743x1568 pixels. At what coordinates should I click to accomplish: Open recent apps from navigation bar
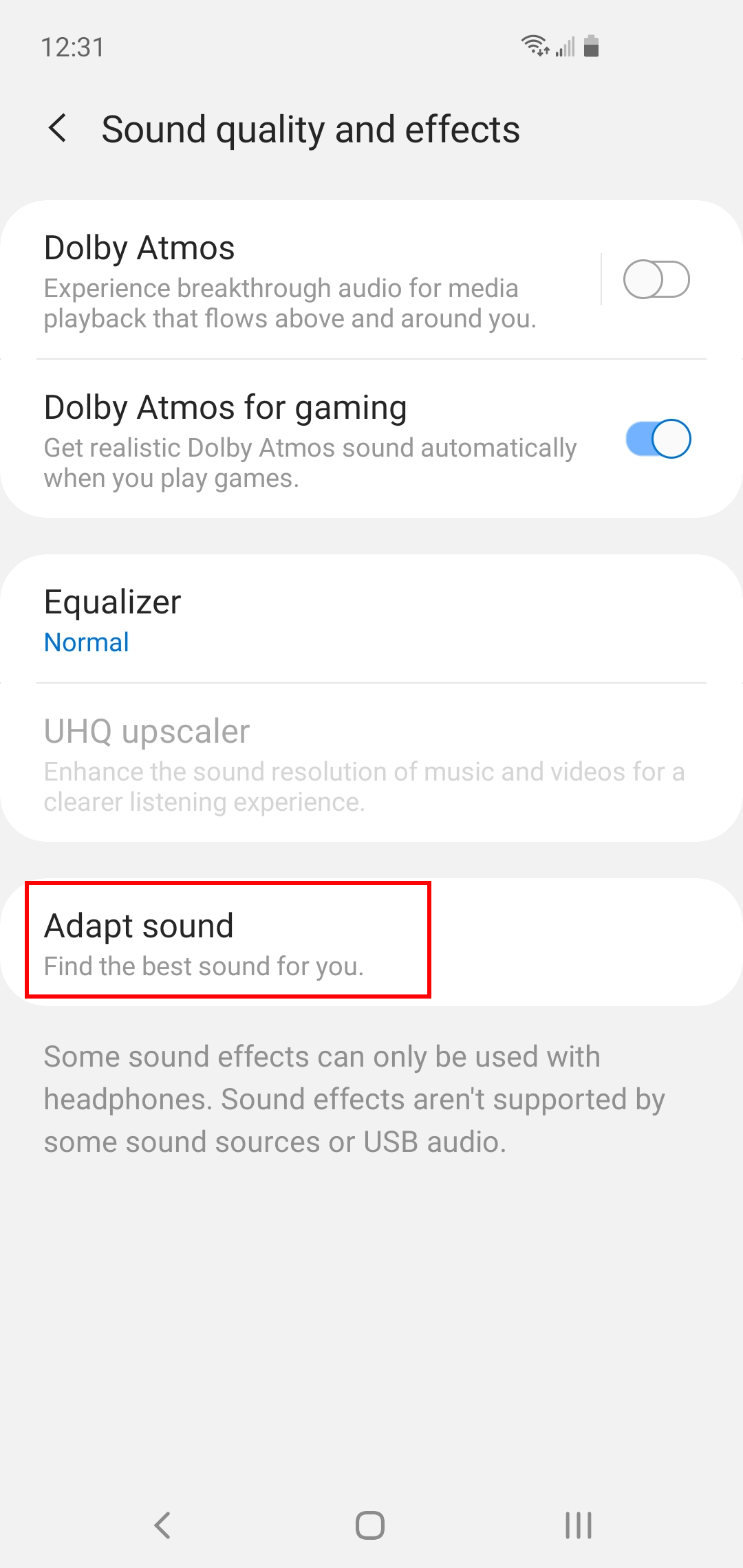578,1525
